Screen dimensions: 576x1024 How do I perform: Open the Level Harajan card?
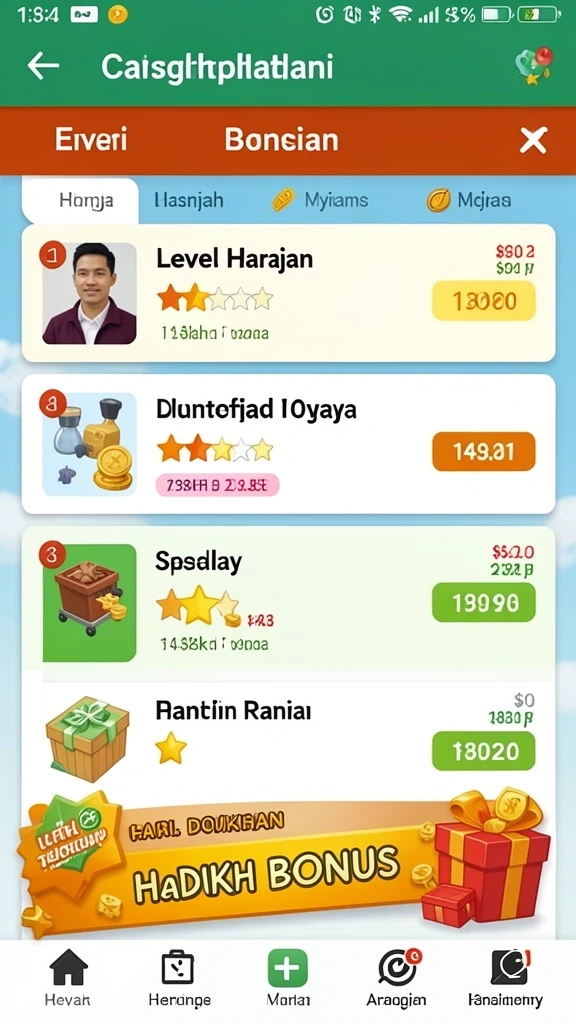(289, 293)
